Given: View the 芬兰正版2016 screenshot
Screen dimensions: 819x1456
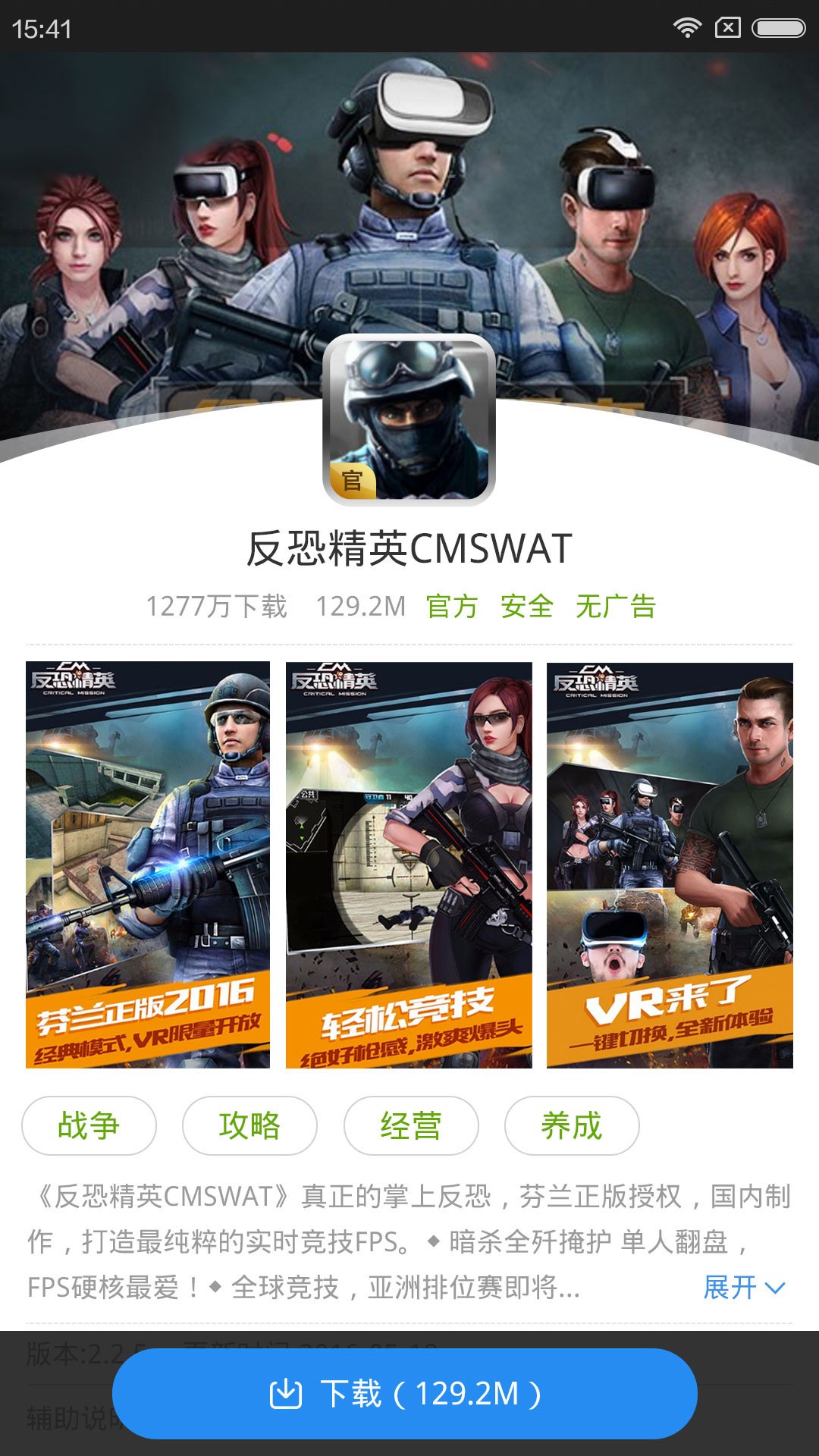Looking at the screenshot, I should coord(148,864).
